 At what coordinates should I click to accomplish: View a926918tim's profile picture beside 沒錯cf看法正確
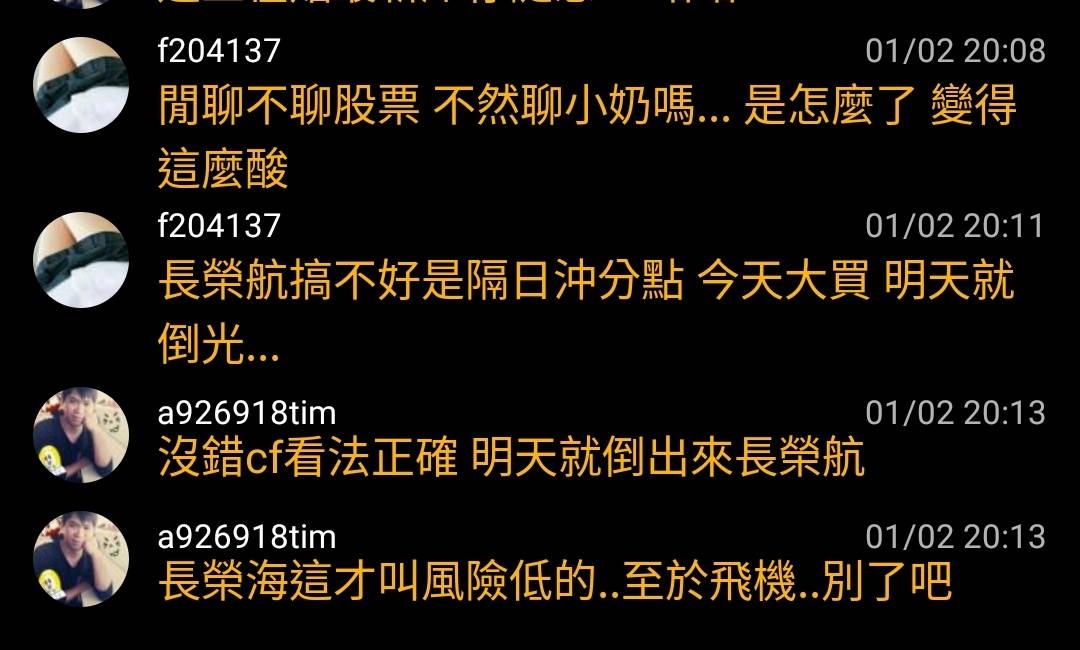click(x=81, y=435)
